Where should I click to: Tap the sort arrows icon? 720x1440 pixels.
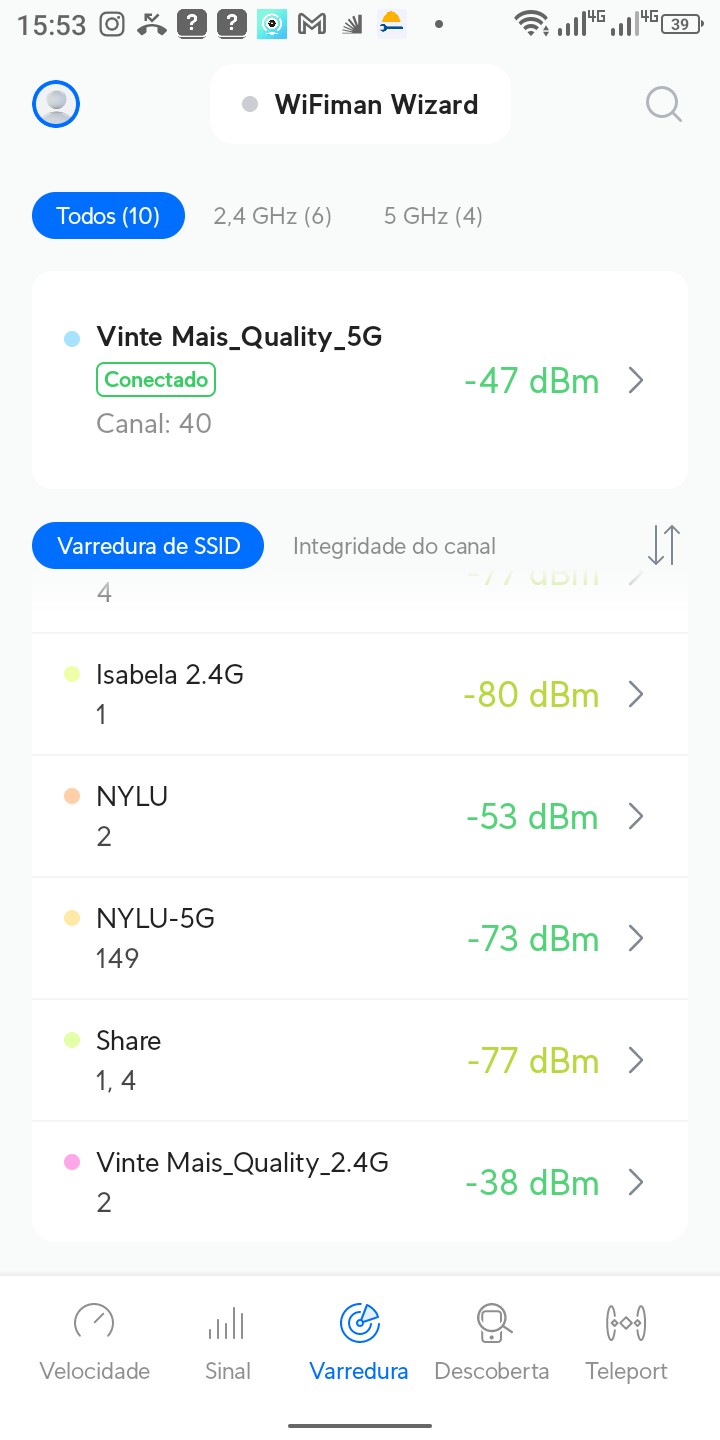[663, 545]
